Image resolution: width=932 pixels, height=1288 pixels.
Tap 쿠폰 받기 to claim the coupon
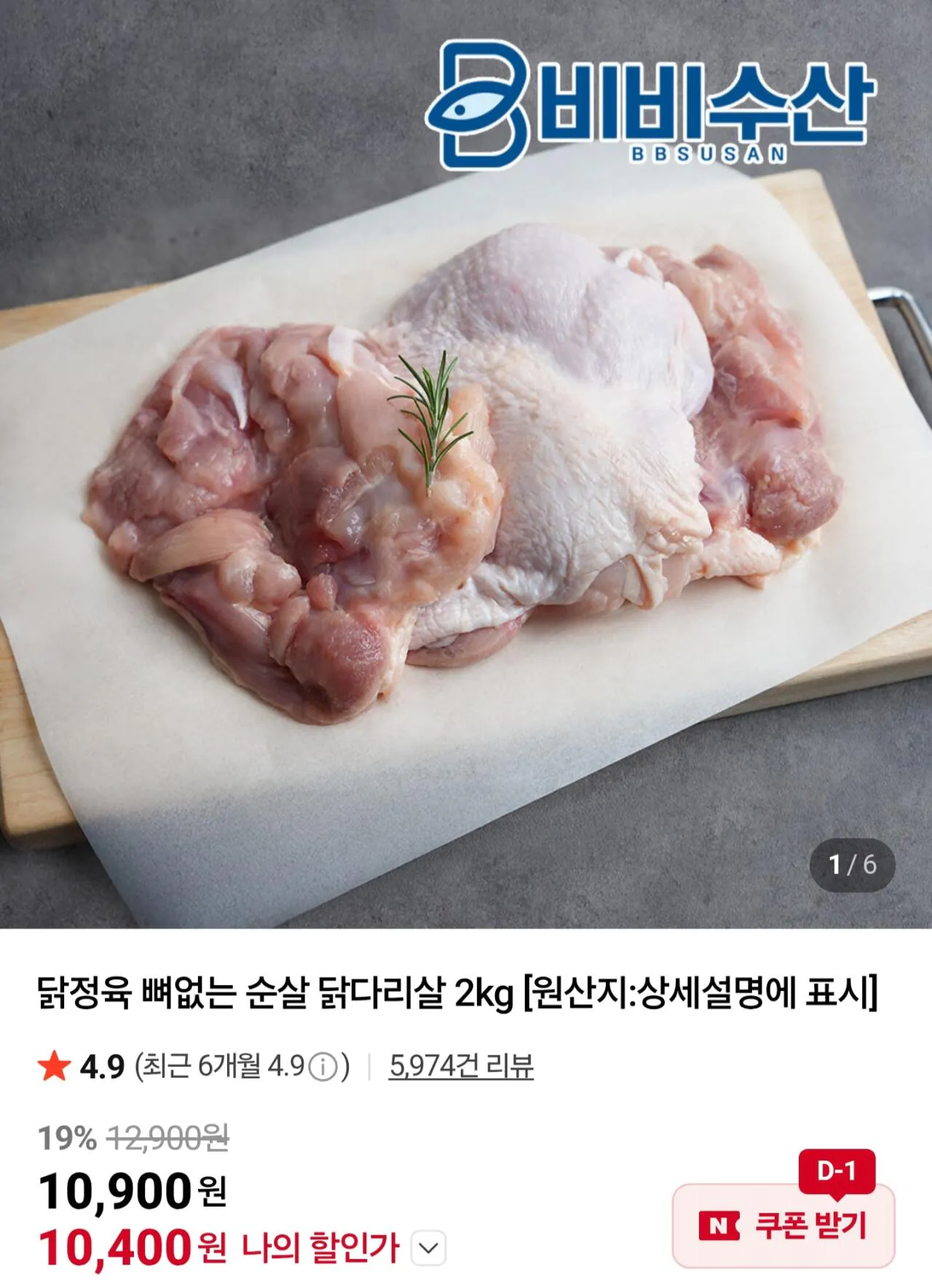coord(811,1225)
